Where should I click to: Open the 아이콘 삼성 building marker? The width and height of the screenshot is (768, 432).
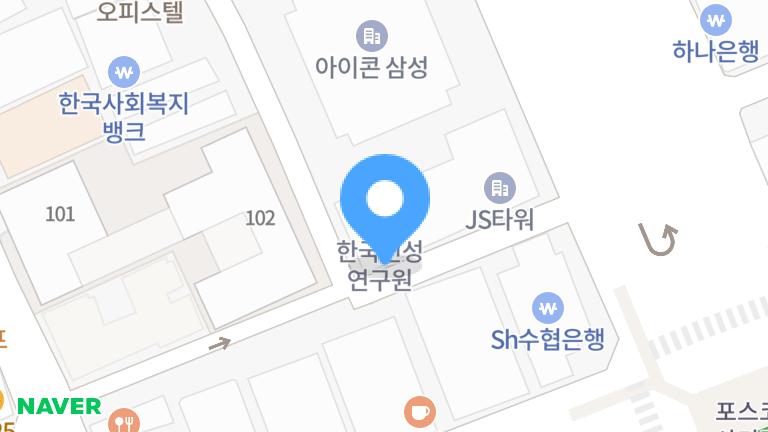[x=372, y=37]
